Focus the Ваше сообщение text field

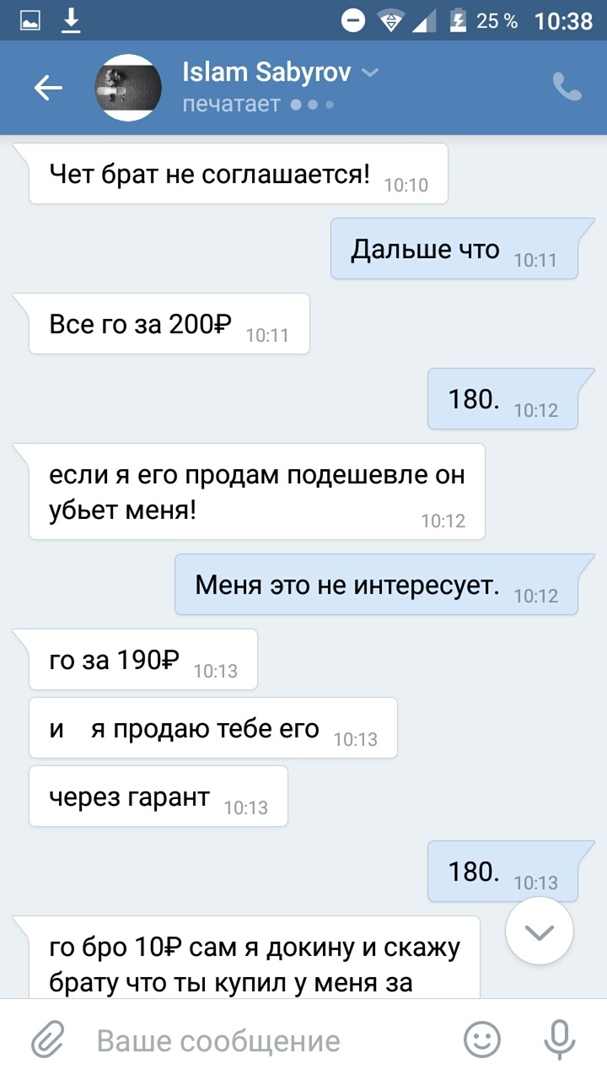point(260,1040)
